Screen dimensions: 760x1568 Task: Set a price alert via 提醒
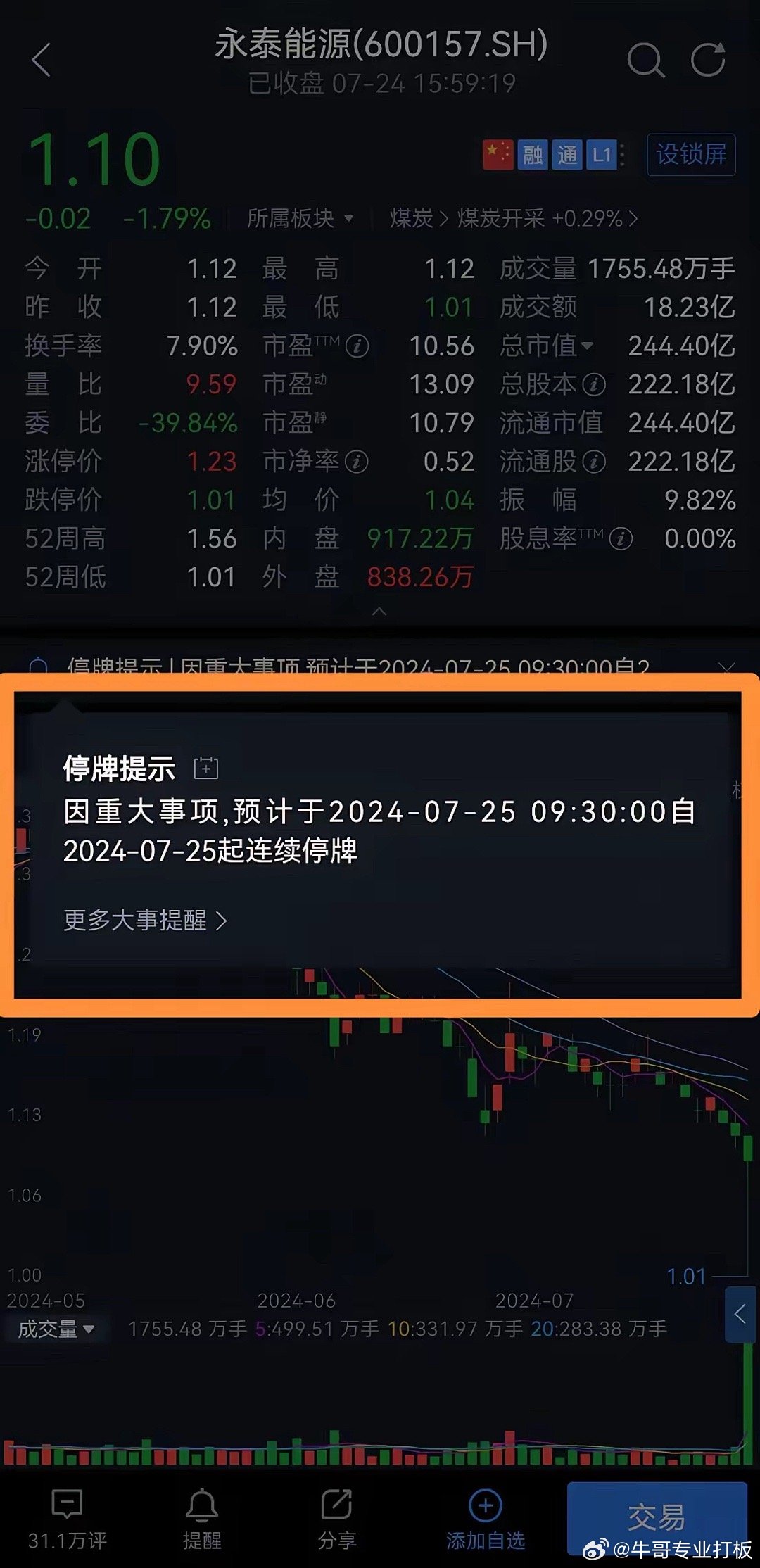pyautogui.click(x=202, y=1519)
